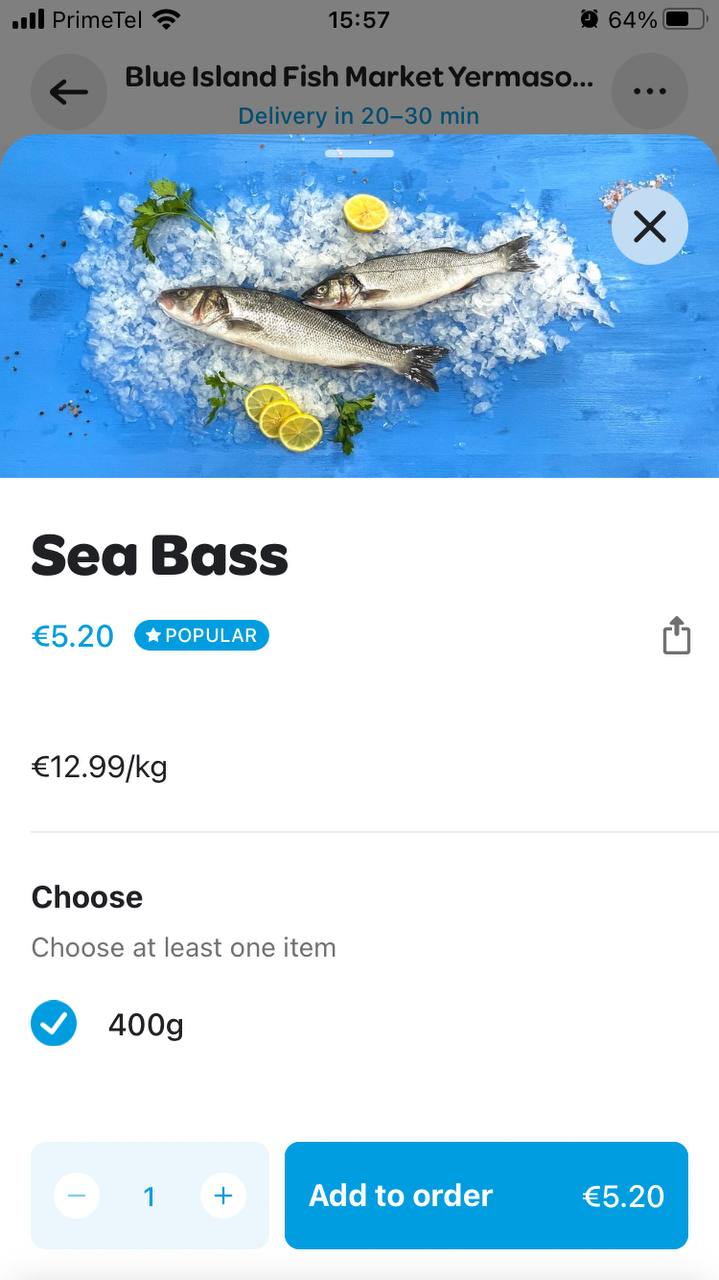This screenshot has height=1280, width=719.
Task: Decrease quantity with the minus button
Action: tap(77, 1195)
